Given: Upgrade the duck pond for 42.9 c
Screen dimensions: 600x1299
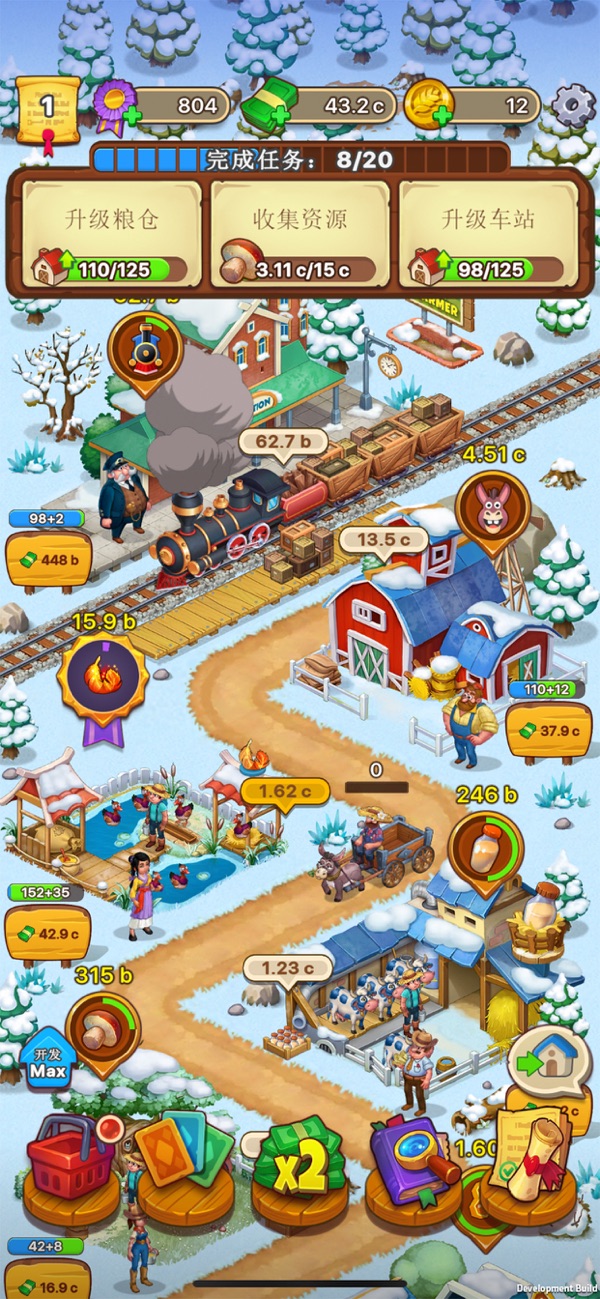Looking at the screenshot, I should 48,934.
